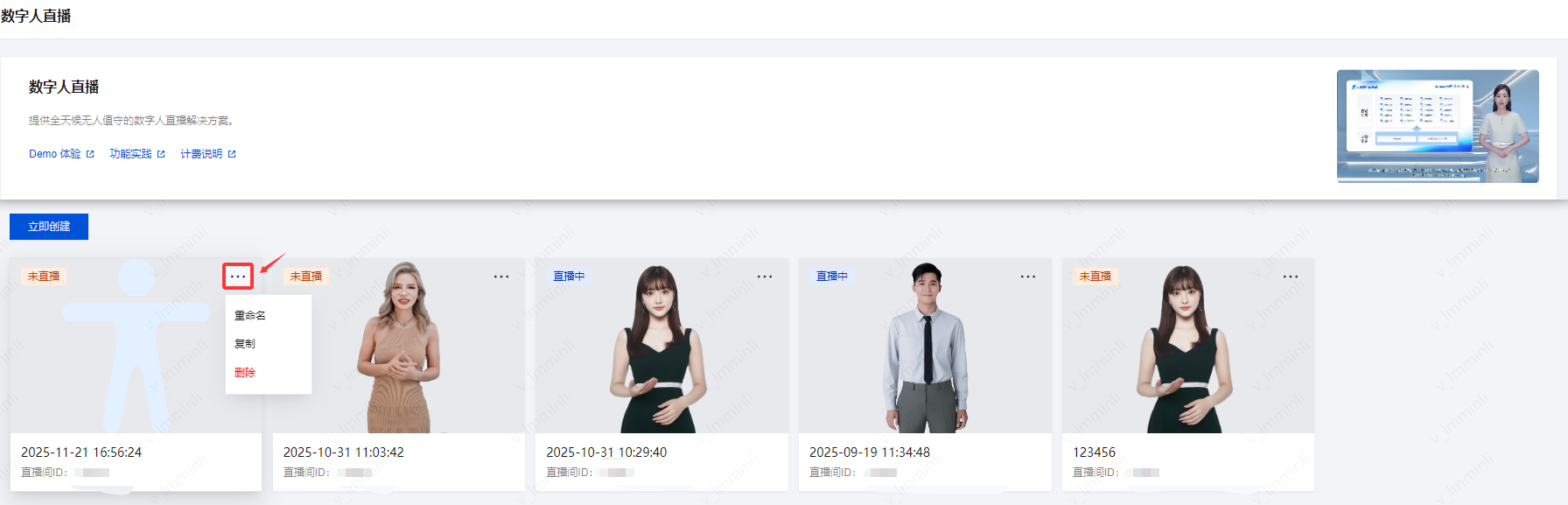Open the 计费说明 link
This screenshot has height=505, width=1568.
tap(207, 154)
